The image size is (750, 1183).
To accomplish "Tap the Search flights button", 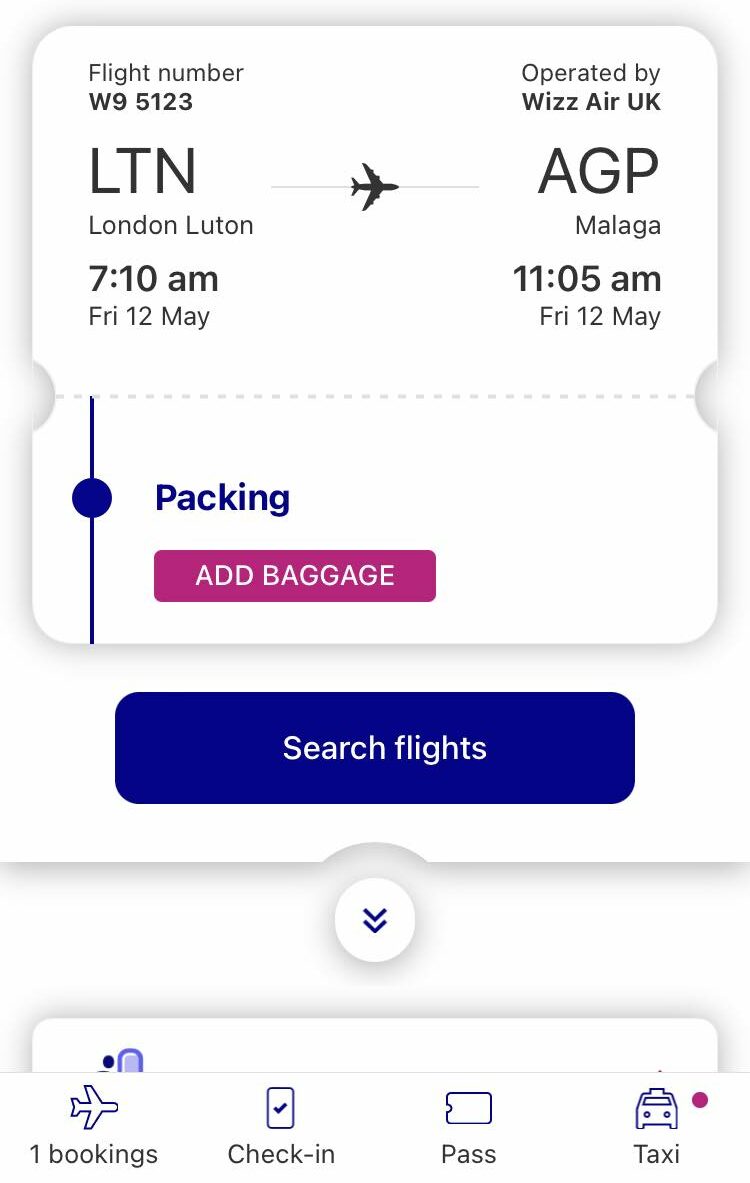I will click(x=375, y=748).
